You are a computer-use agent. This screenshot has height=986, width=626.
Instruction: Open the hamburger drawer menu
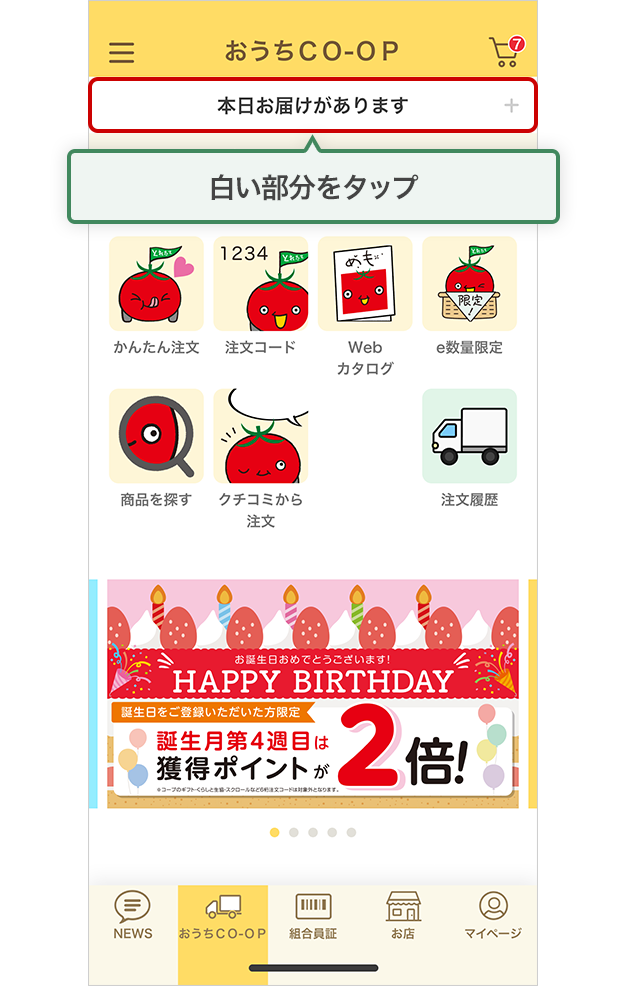point(121,52)
